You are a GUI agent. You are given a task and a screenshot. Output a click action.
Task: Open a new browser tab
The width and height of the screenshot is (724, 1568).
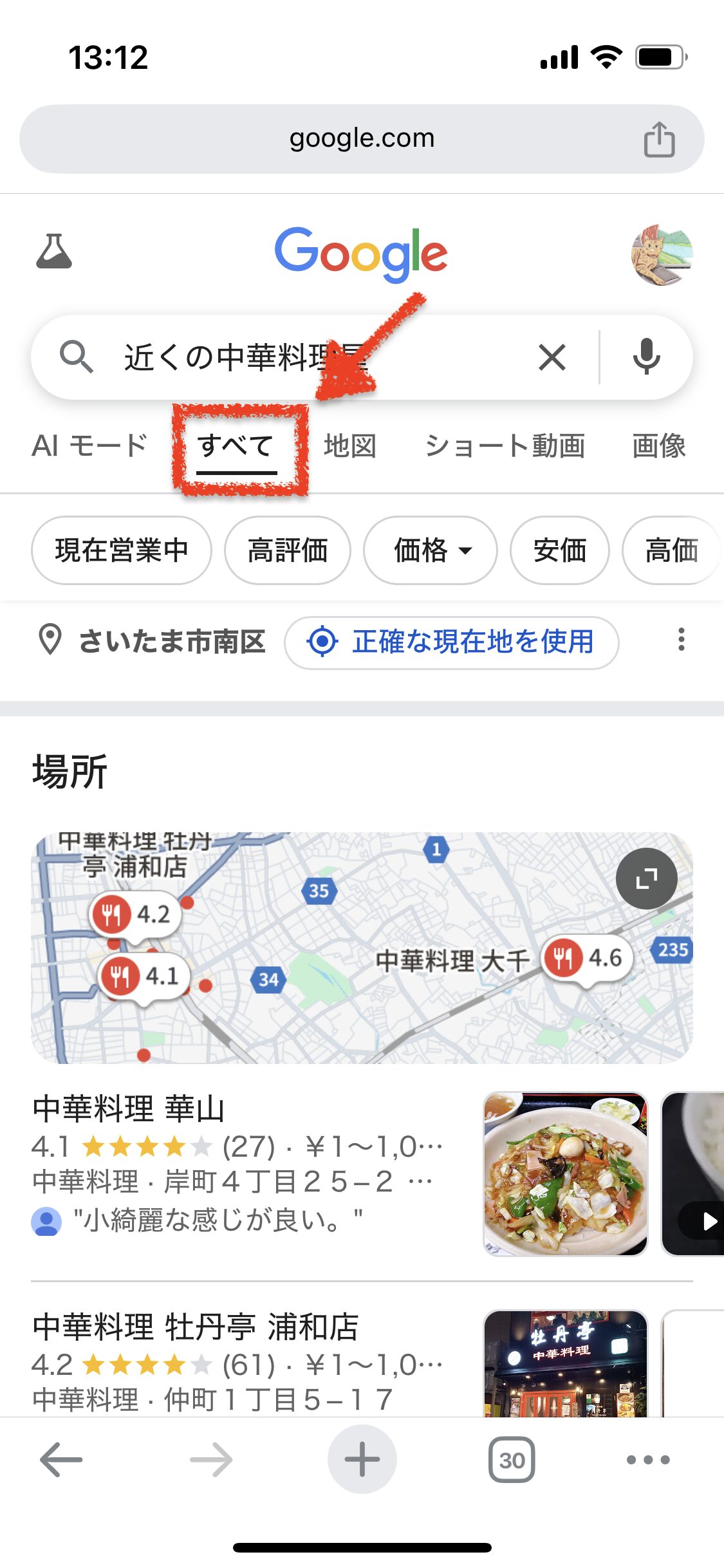coord(362,1459)
